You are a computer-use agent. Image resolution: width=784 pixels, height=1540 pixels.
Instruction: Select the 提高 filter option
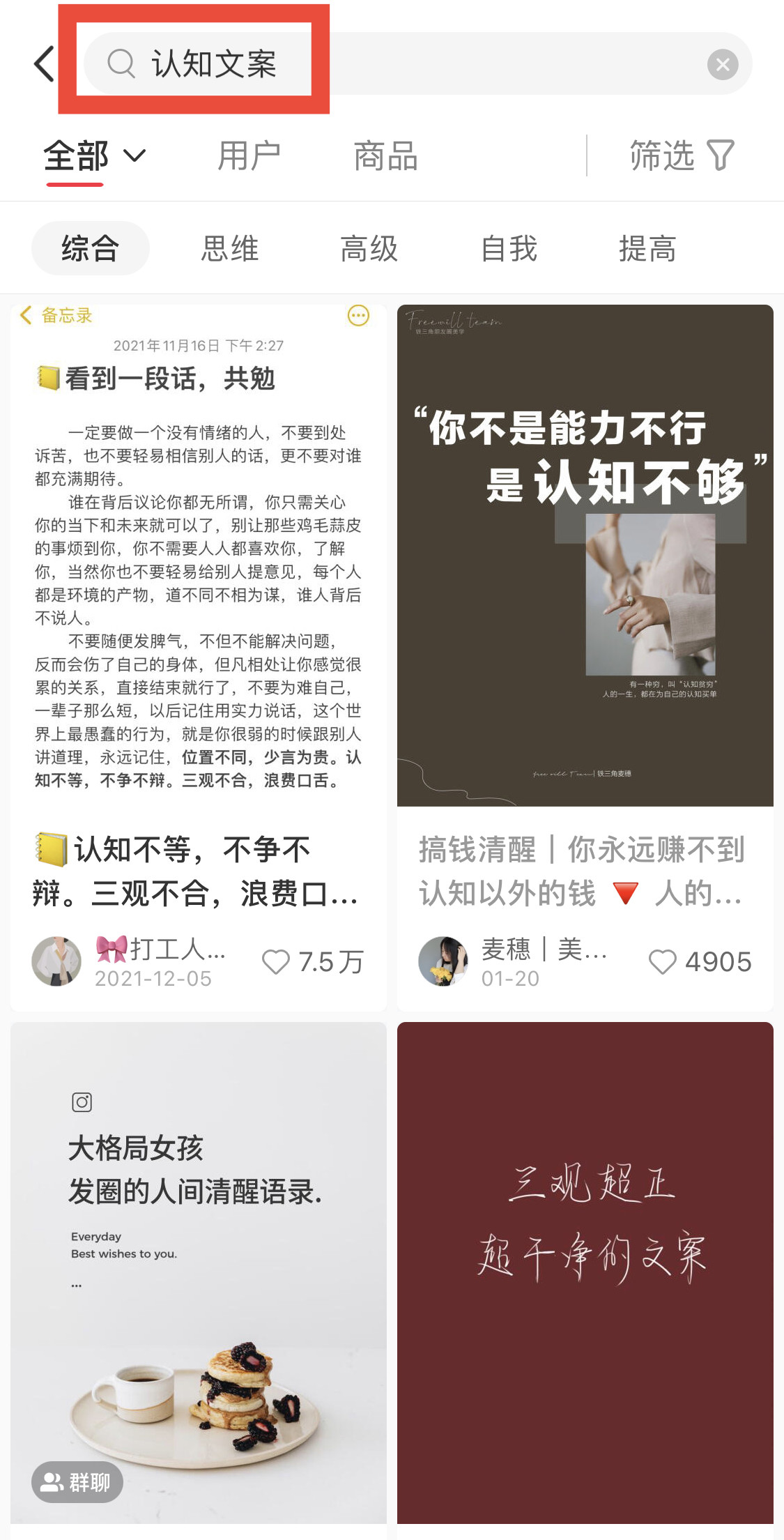(647, 247)
